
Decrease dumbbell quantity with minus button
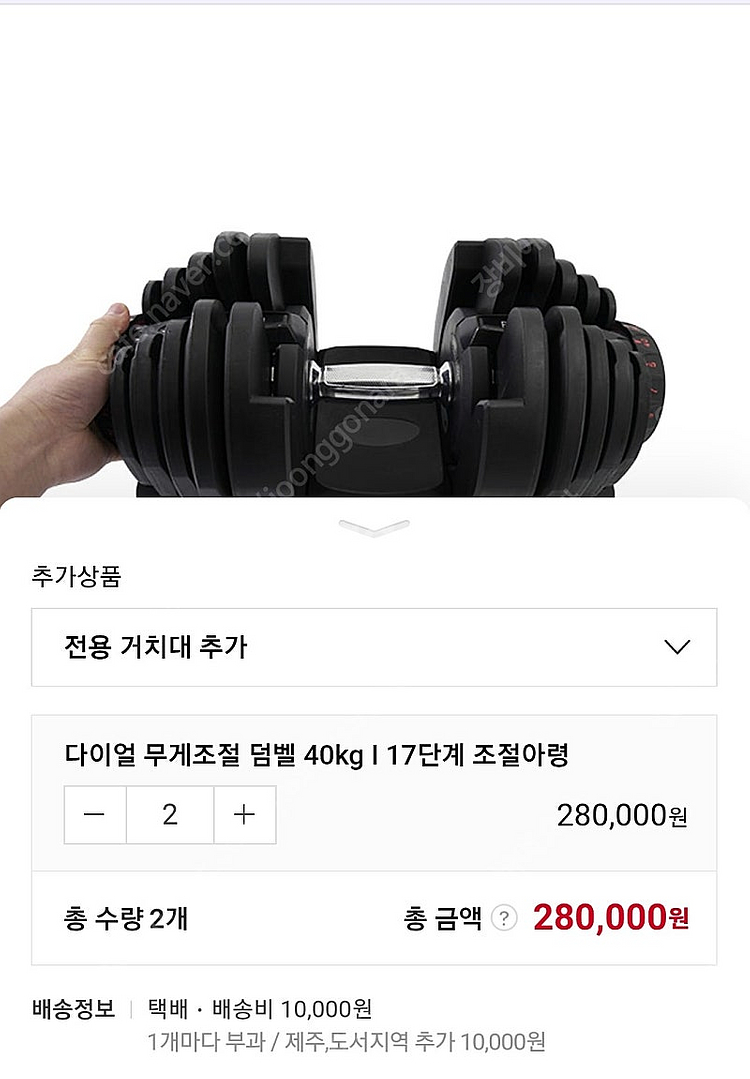point(95,814)
